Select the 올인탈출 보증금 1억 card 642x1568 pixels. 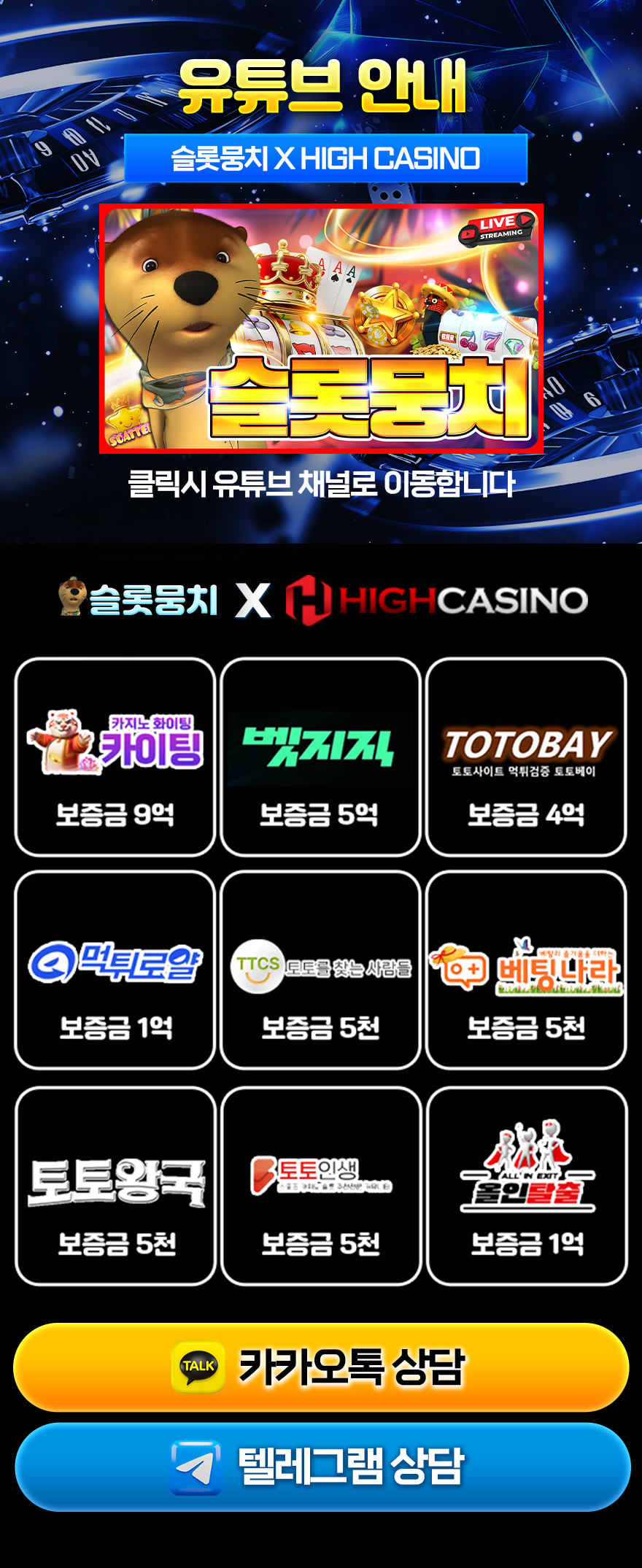click(x=527, y=1186)
